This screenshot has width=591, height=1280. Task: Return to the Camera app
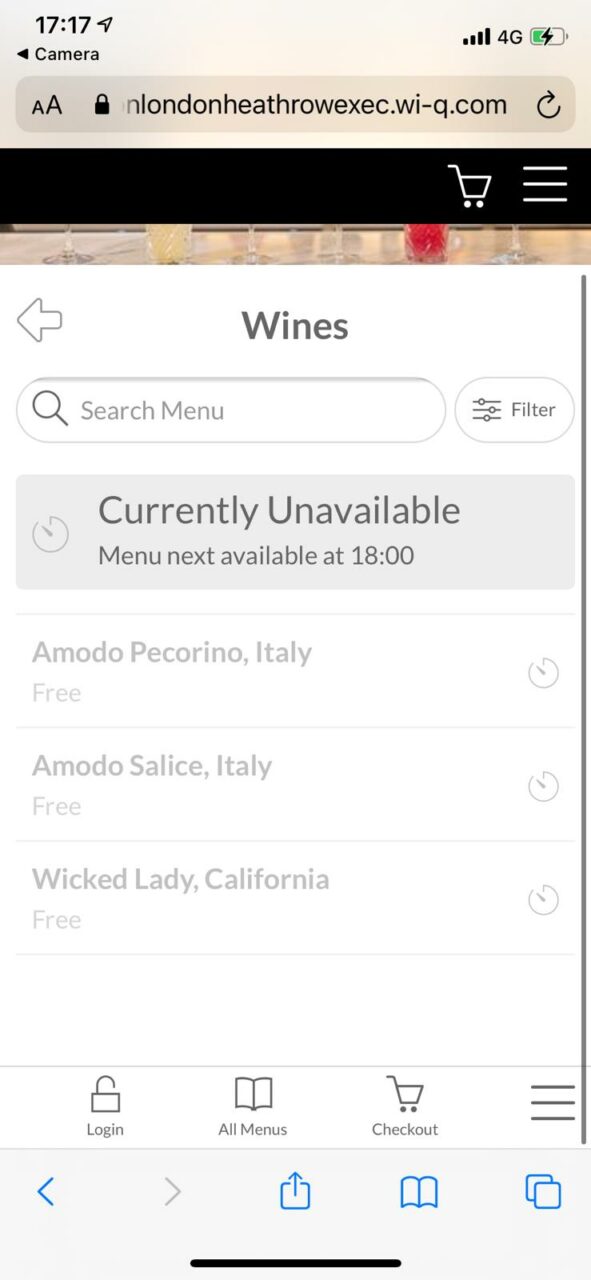coord(59,54)
